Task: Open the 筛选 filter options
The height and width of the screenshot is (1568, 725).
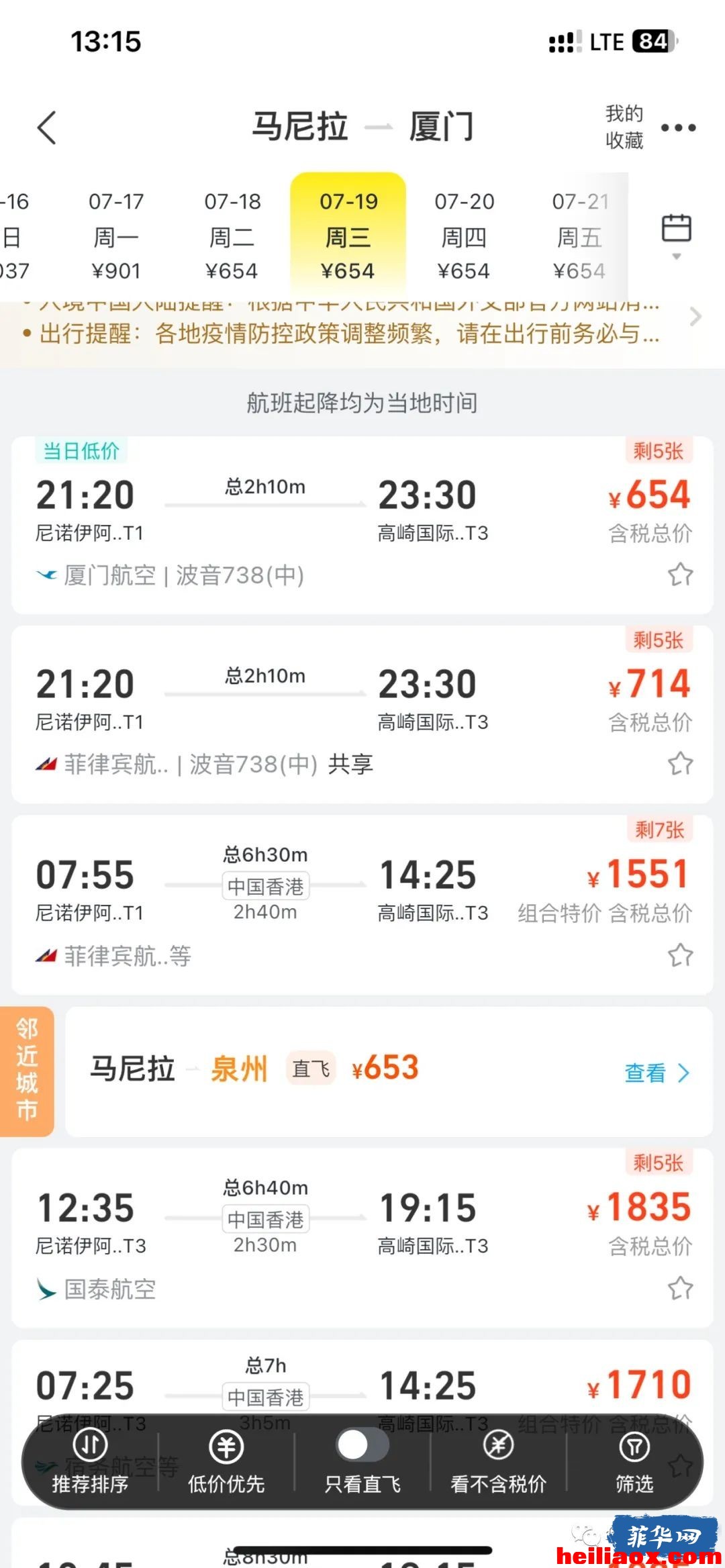Action: coord(634,1461)
